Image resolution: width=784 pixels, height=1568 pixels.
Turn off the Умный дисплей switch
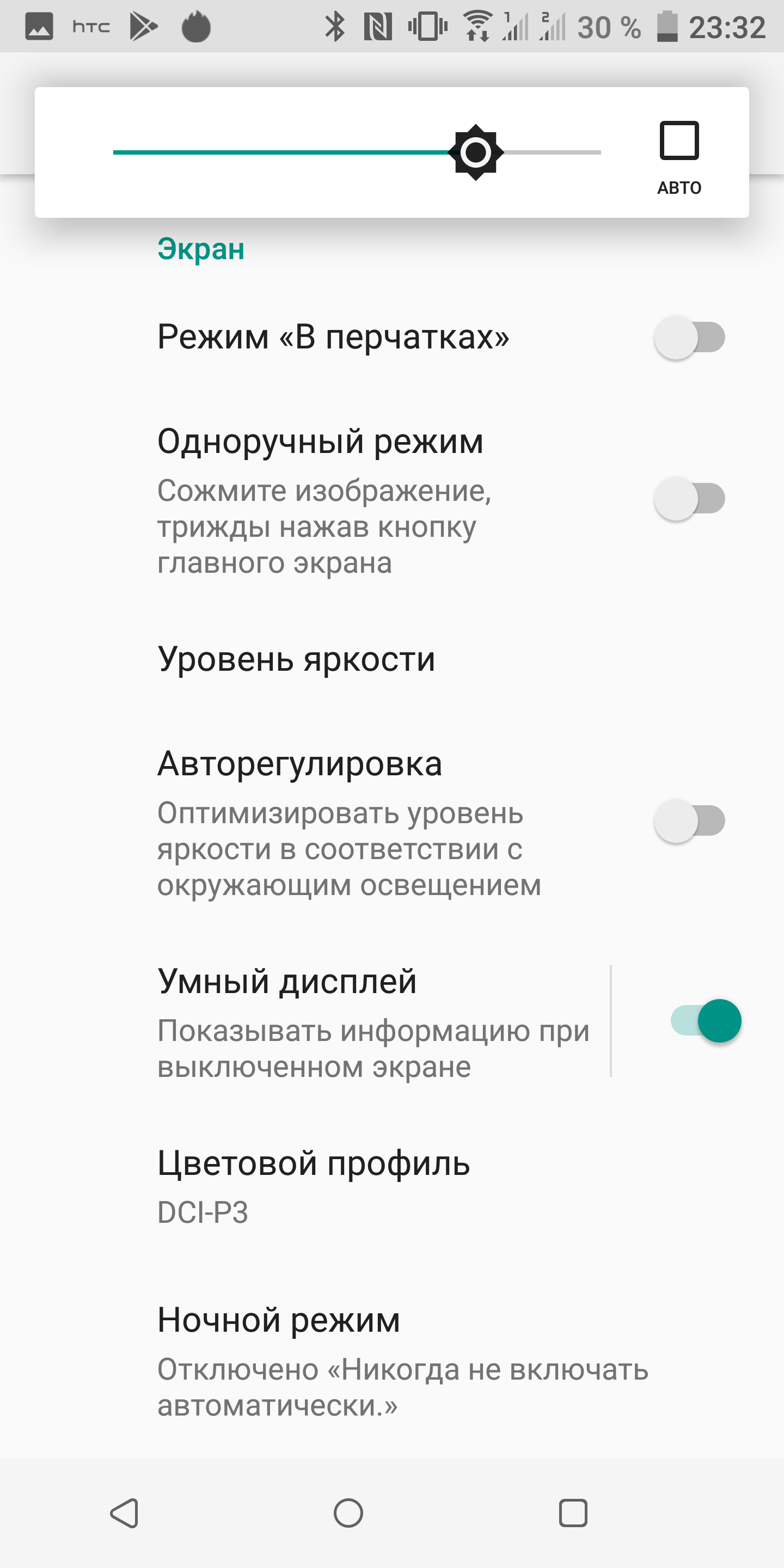pos(706,1021)
